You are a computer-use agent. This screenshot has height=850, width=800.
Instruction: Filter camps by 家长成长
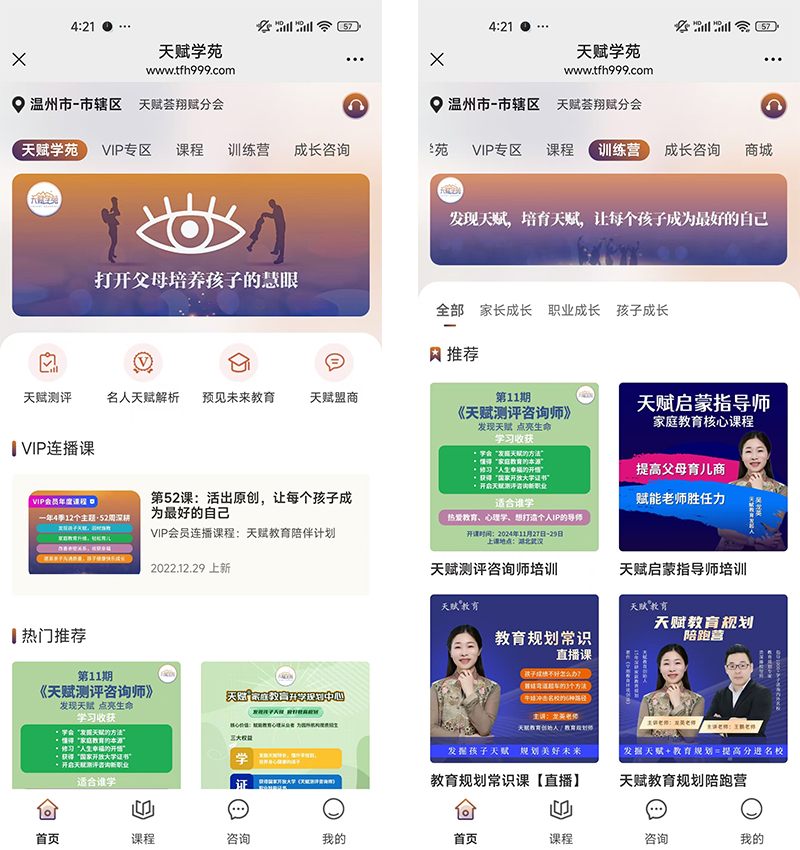point(506,310)
